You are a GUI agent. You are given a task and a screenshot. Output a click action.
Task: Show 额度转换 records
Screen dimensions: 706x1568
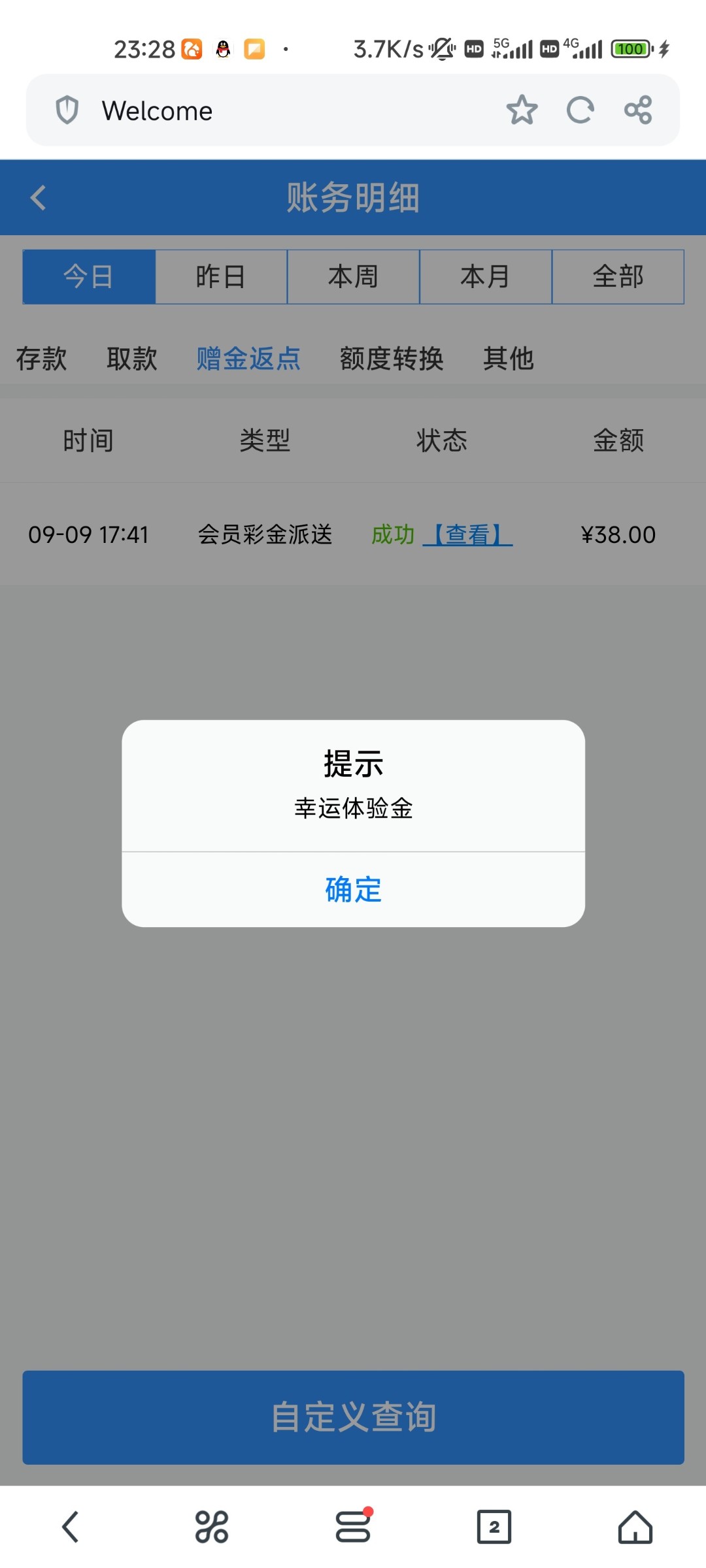point(392,359)
